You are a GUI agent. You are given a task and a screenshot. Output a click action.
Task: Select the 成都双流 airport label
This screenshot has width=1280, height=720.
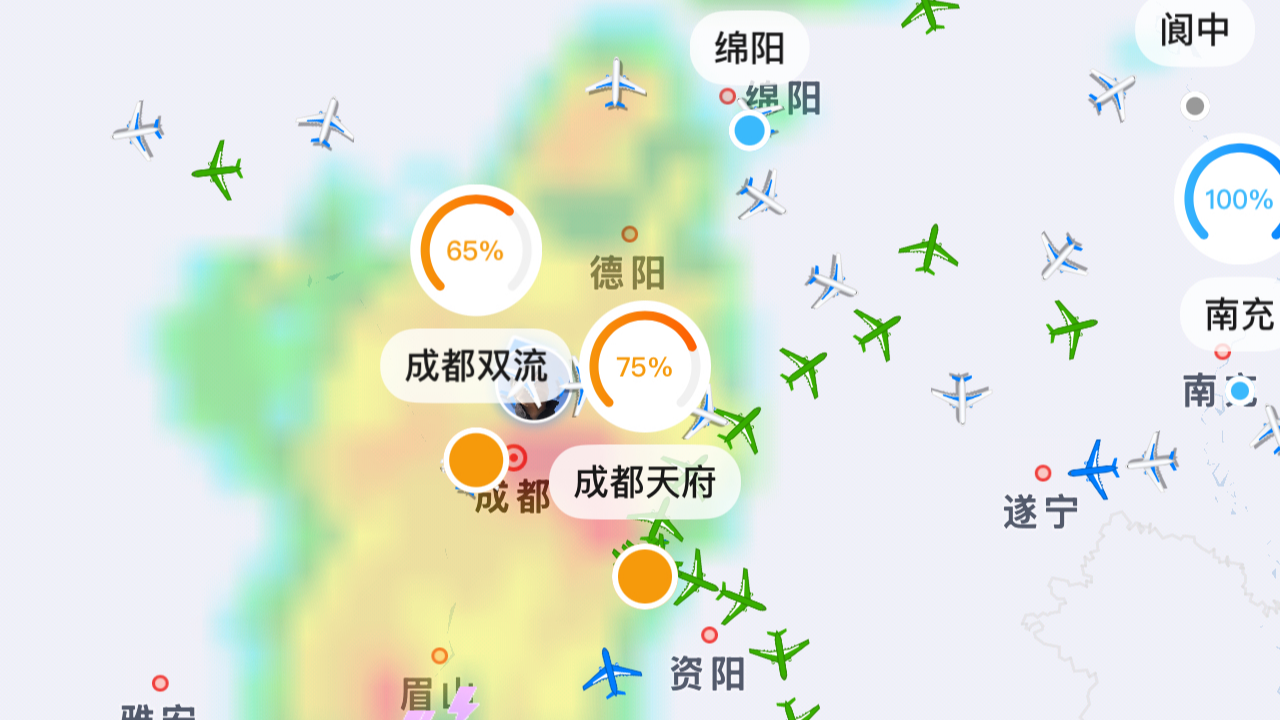tap(475, 366)
